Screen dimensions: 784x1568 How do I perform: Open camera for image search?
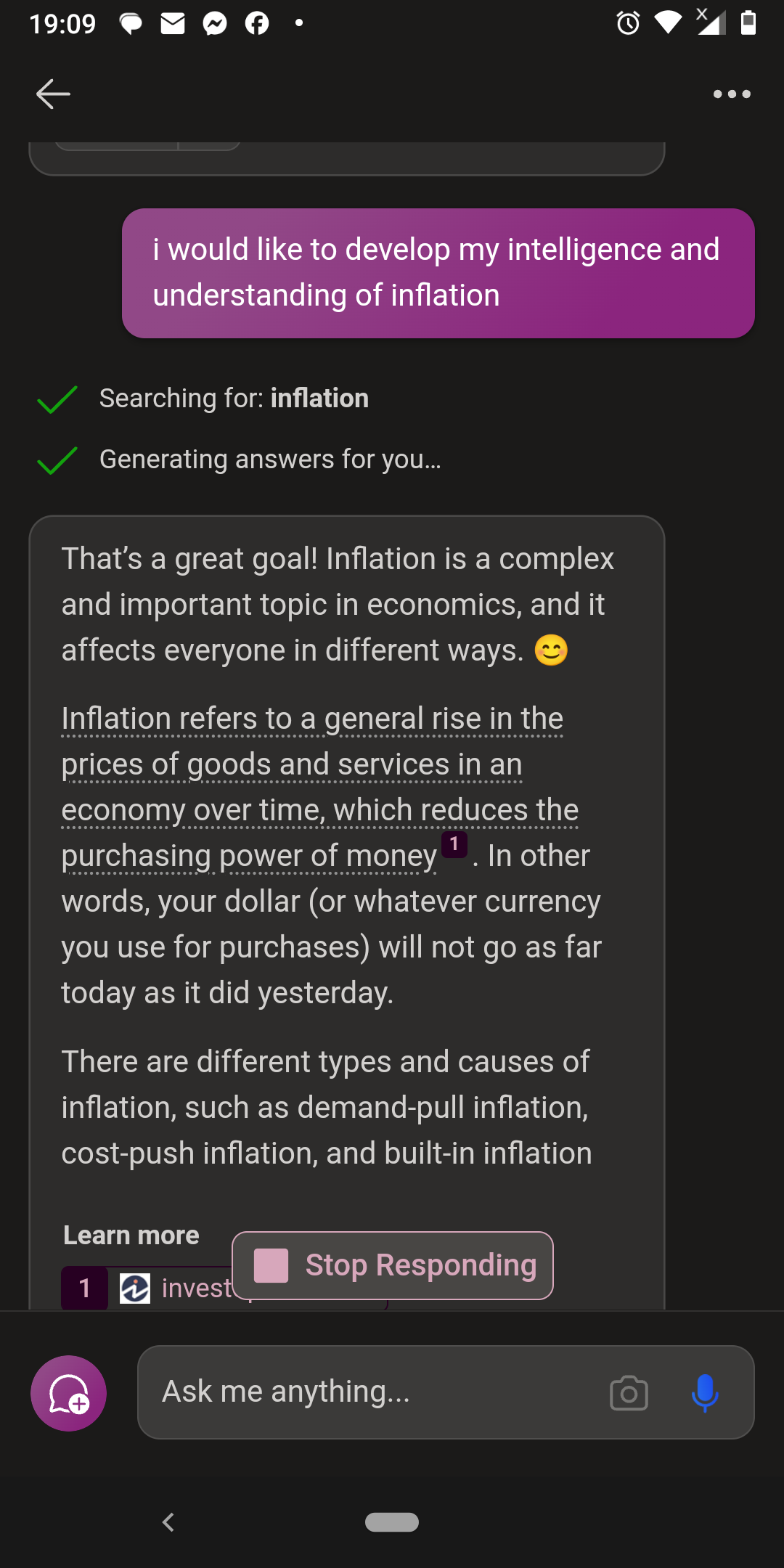click(629, 1393)
